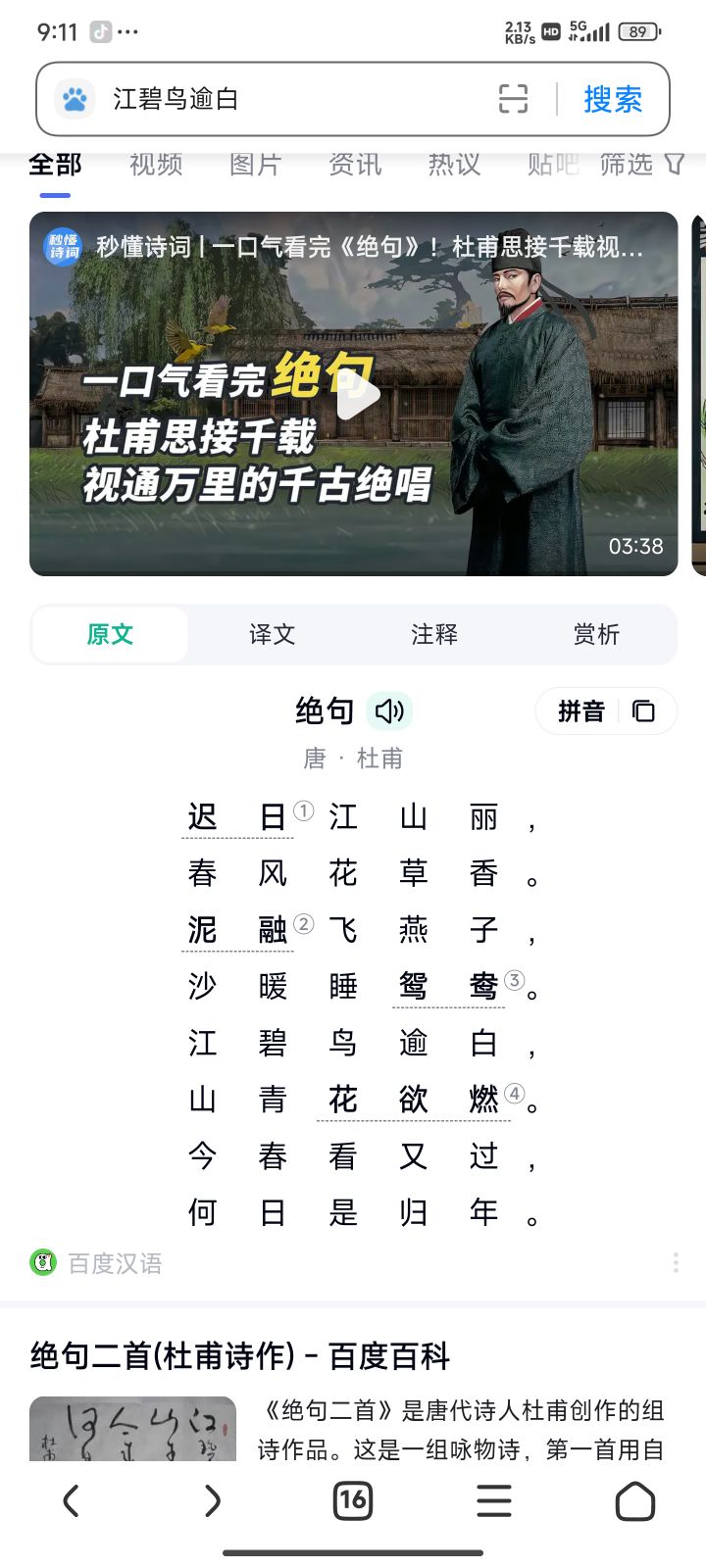This screenshot has height=1568, width=706.
Task: Go to the browser home page
Action: pyautogui.click(x=634, y=1500)
